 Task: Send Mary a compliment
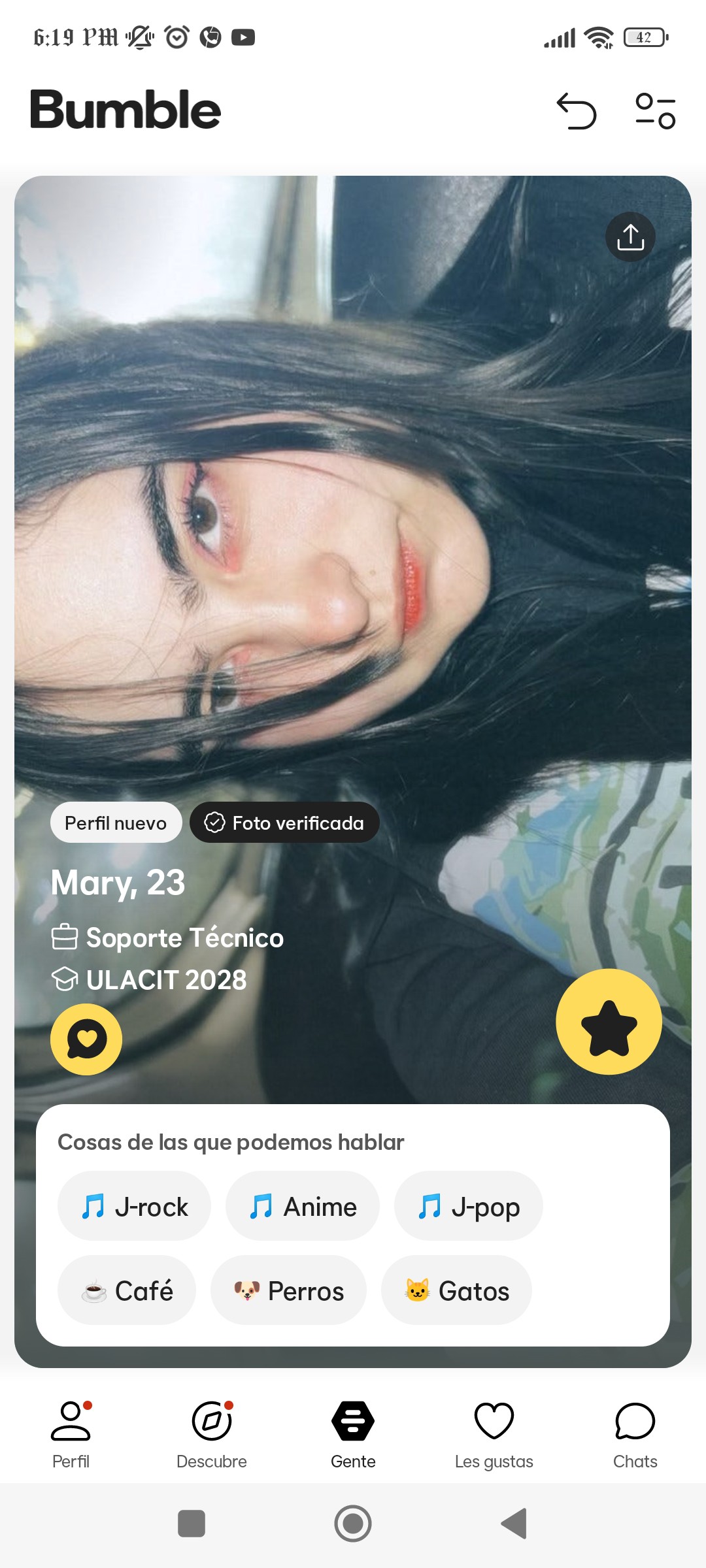(x=86, y=1039)
